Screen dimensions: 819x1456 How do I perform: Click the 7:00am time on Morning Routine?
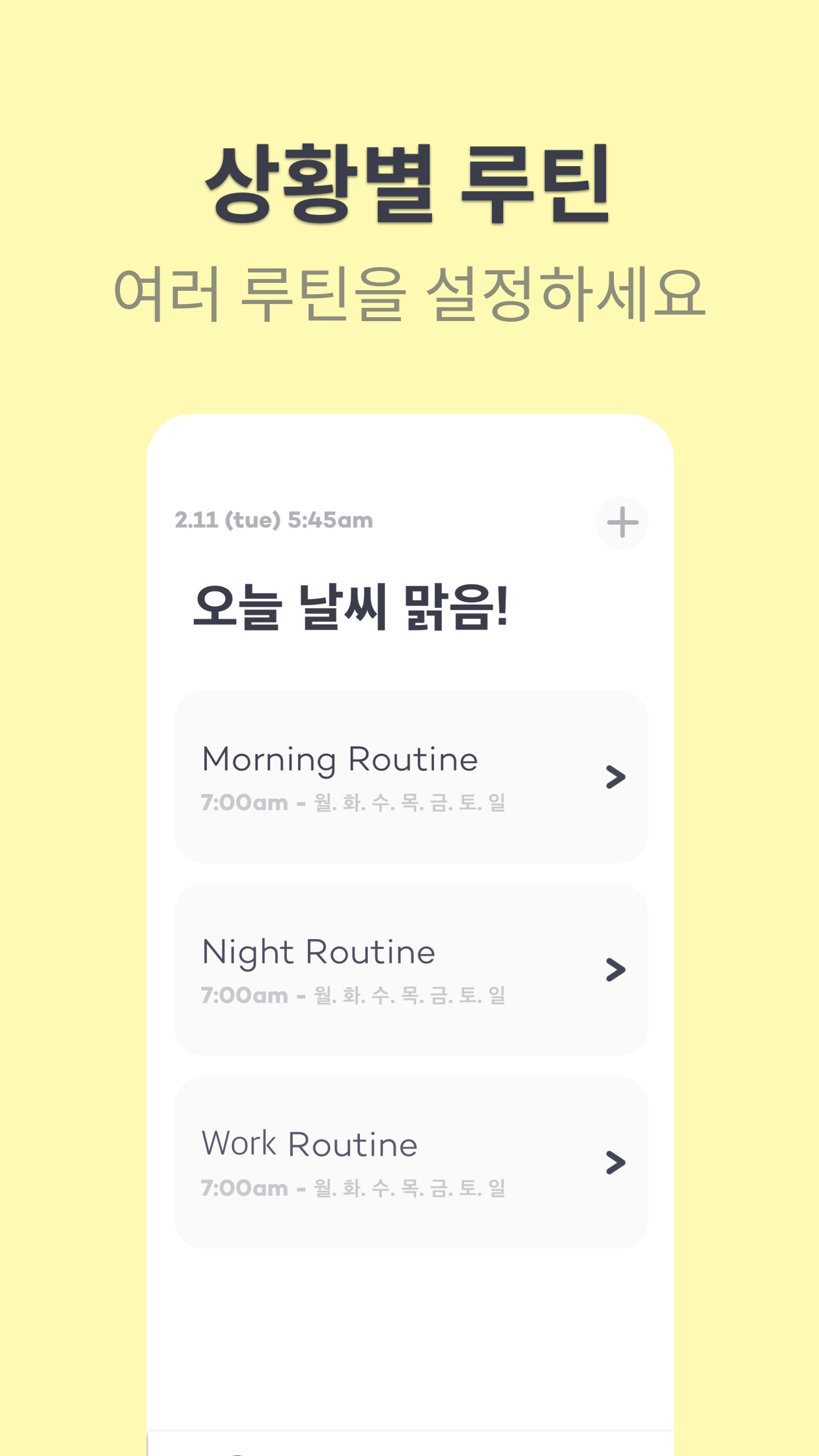coord(242,802)
